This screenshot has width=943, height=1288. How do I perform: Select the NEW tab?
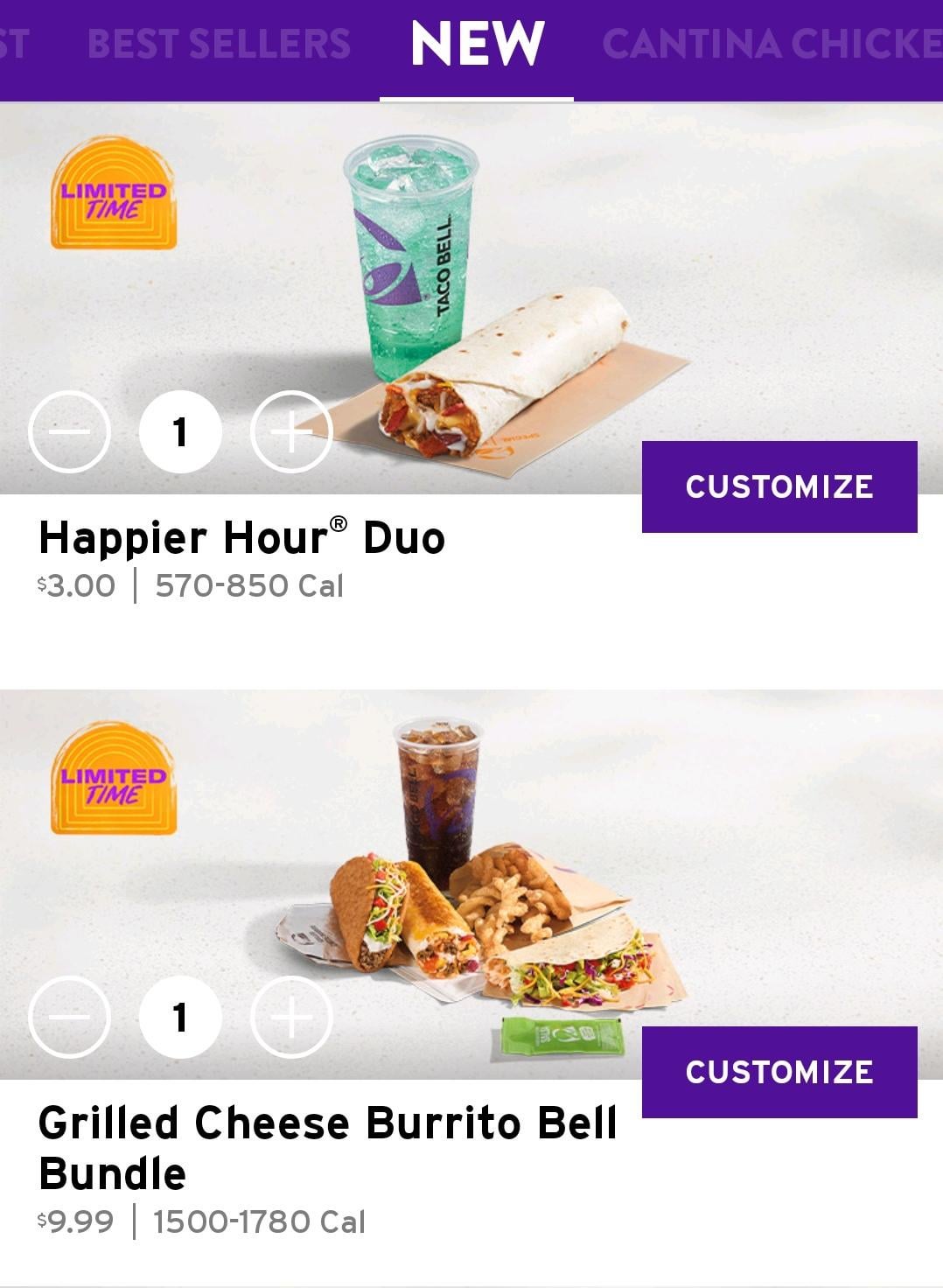point(477,44)
